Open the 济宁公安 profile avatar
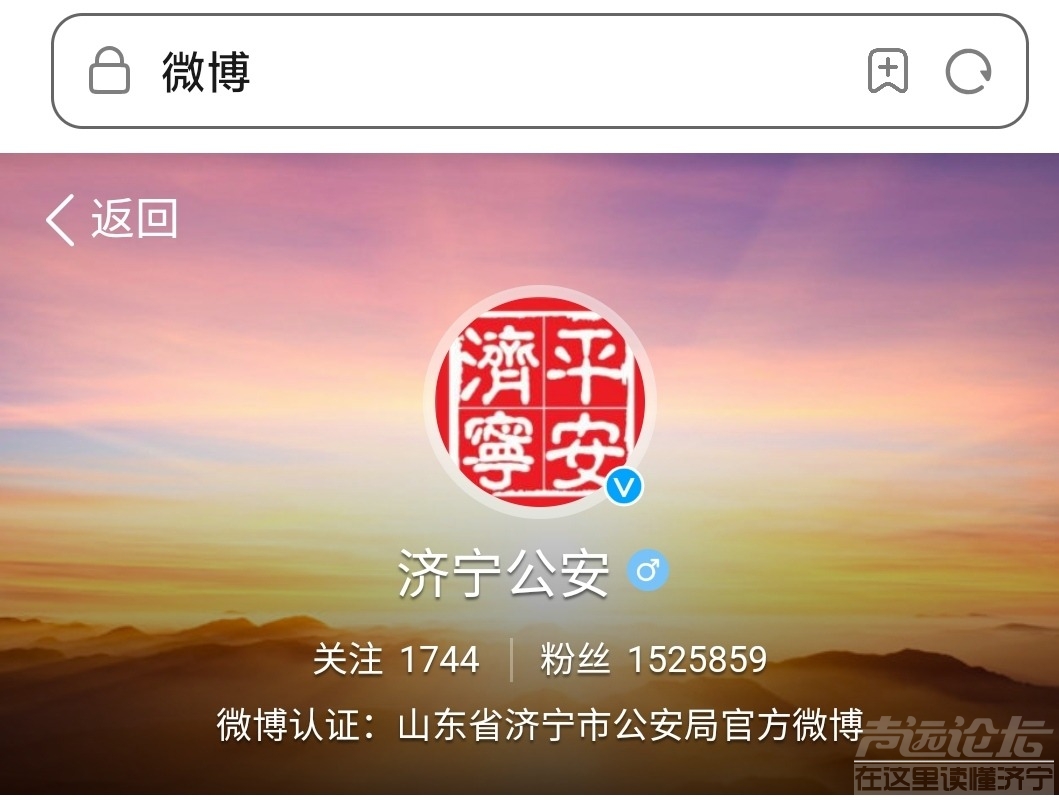The width and height of the screenshot is (1059, 800). [540, 402]
